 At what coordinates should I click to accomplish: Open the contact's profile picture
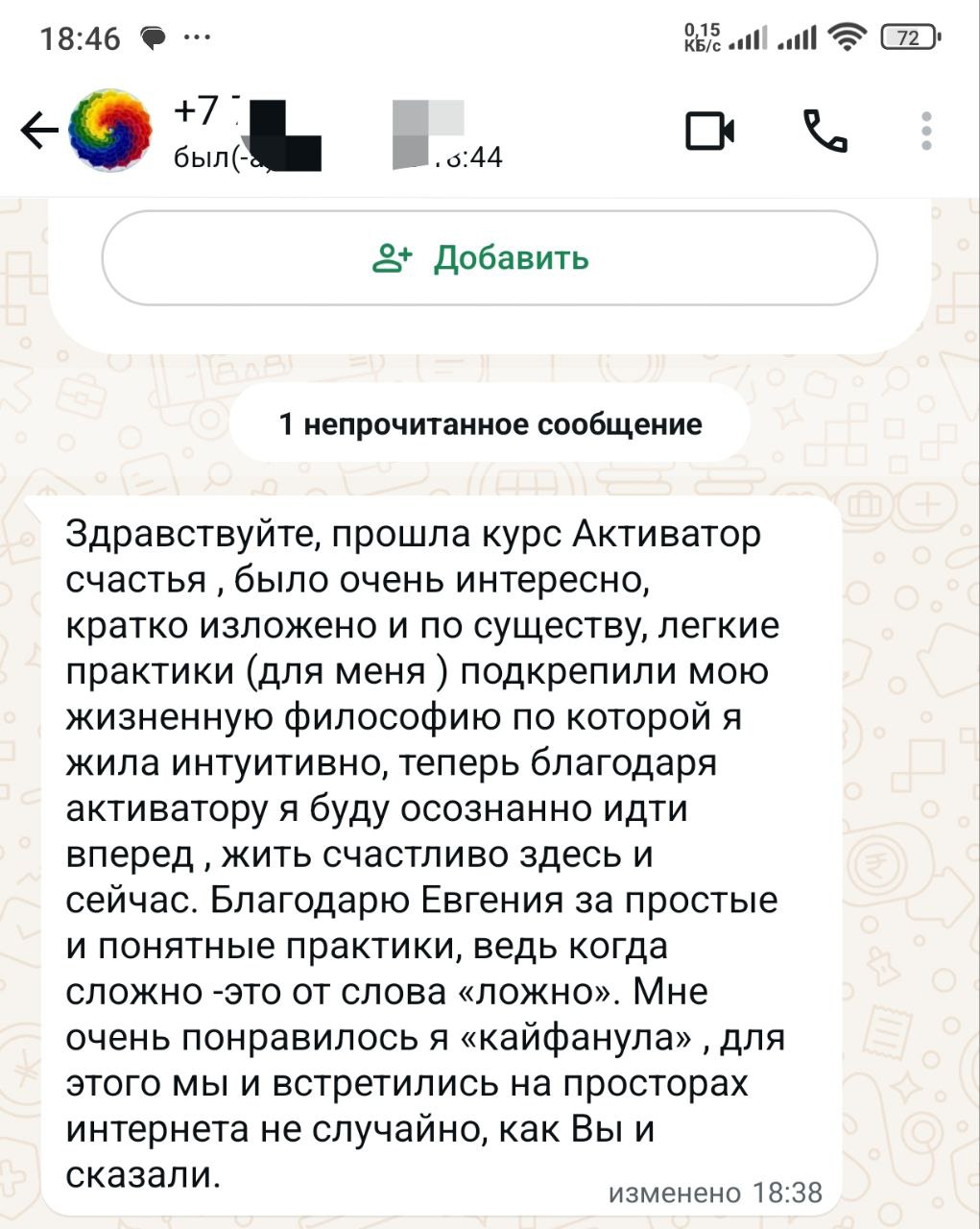click(x=111, y=131)
